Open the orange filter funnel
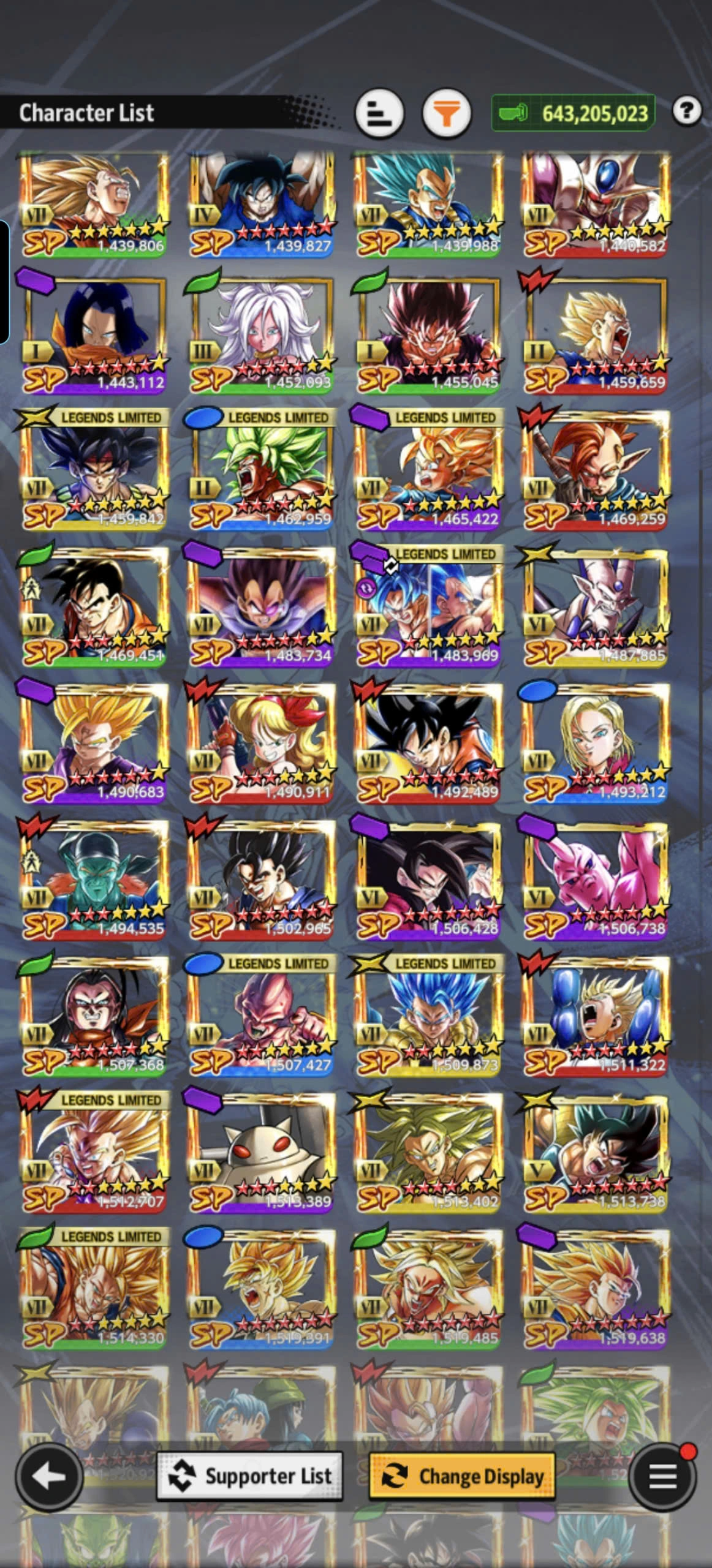The width and height of the screenshot is (712, 1568). tap(447, 113)
